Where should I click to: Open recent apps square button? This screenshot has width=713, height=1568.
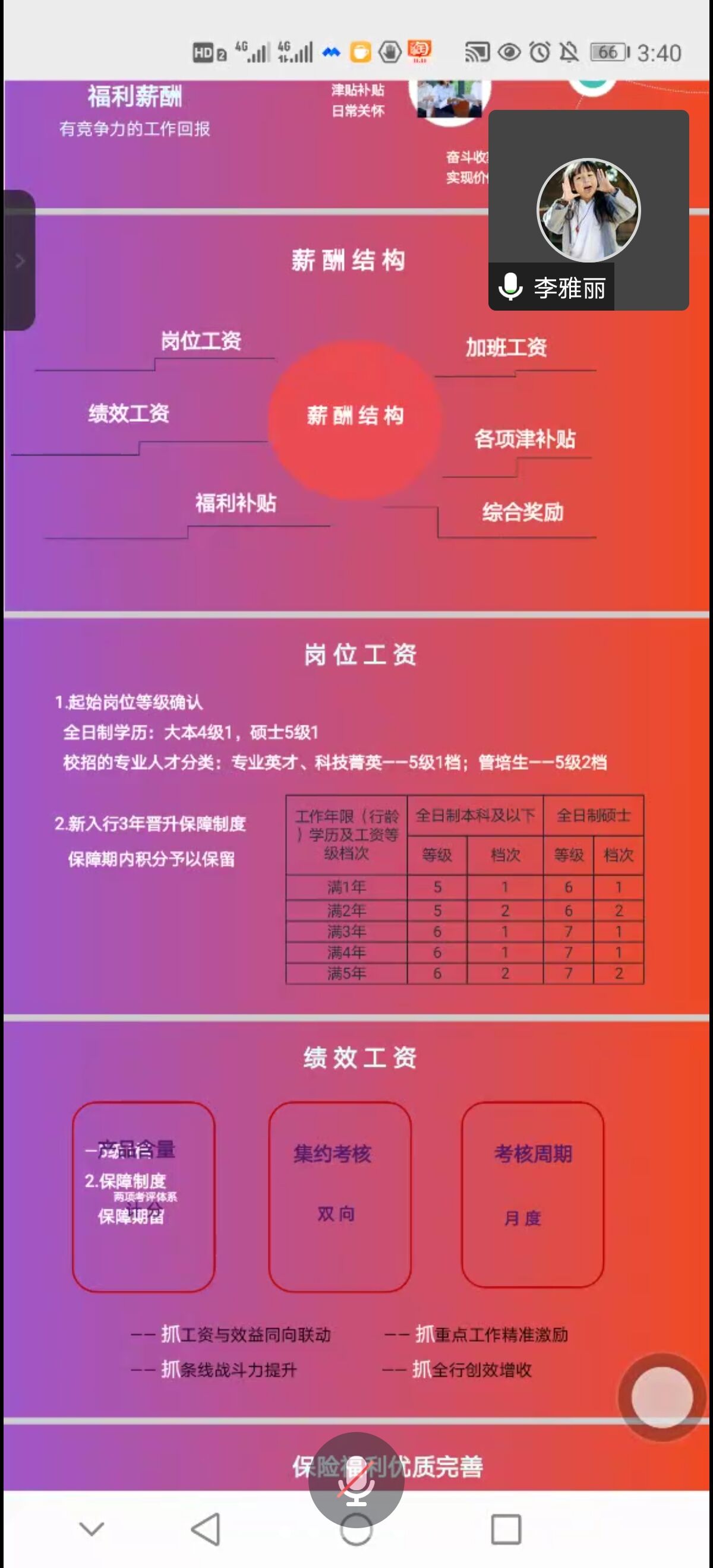(x=506, y=1528)
